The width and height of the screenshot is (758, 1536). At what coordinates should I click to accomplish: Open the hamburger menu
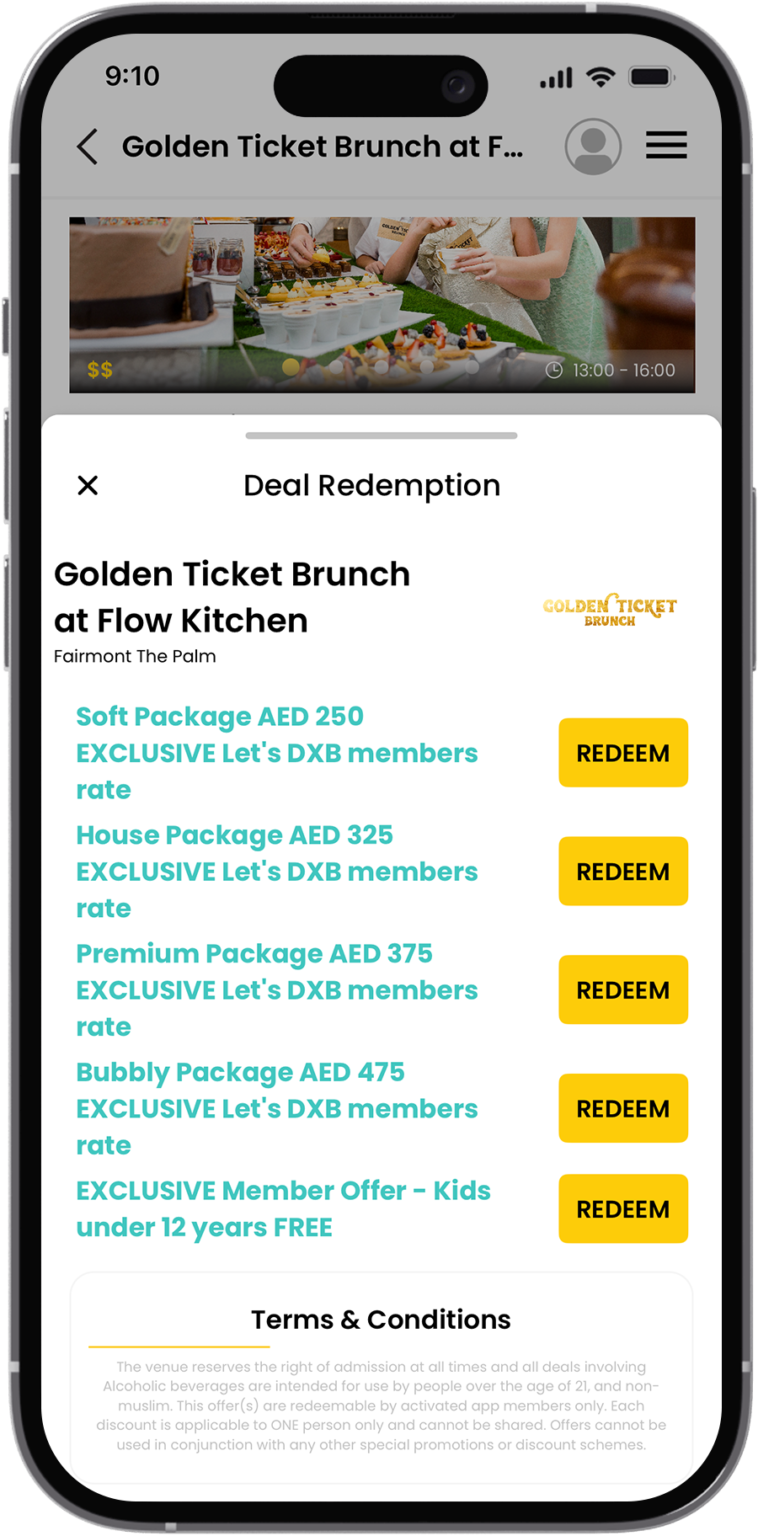[666, 146]
